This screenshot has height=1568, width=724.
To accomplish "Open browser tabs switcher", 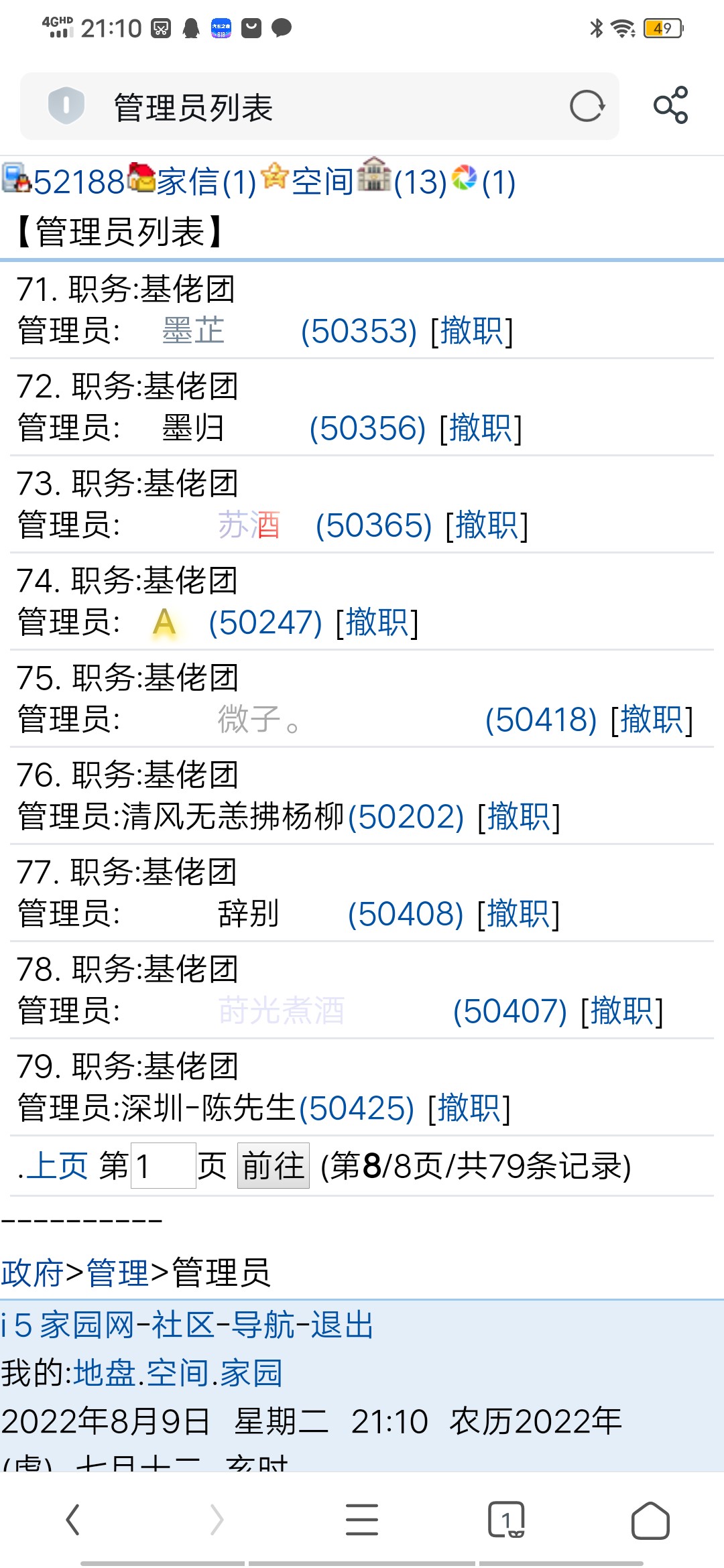I will 506,1520.
